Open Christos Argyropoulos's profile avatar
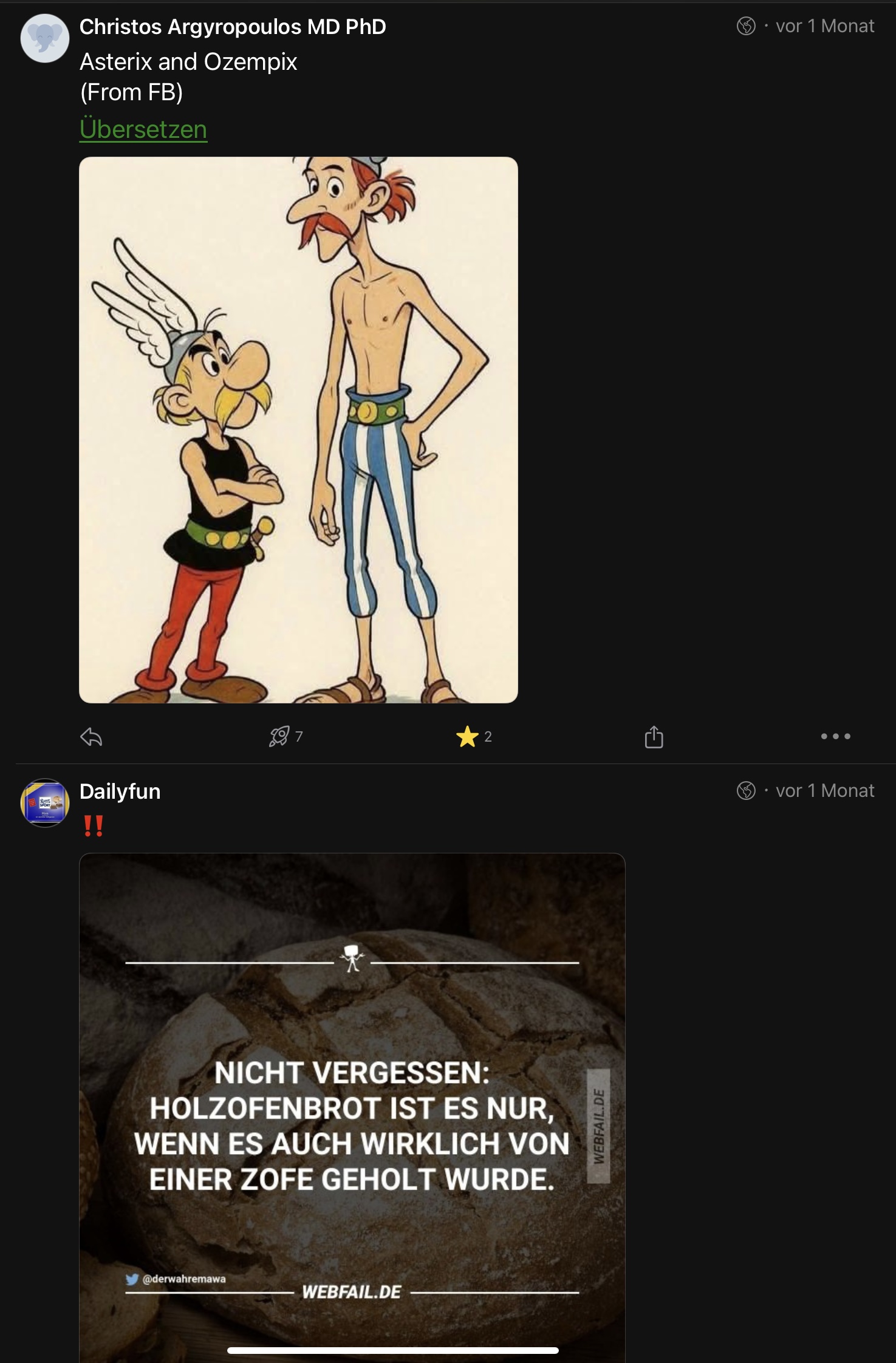 pyautogui.click(x=45, y=38)
